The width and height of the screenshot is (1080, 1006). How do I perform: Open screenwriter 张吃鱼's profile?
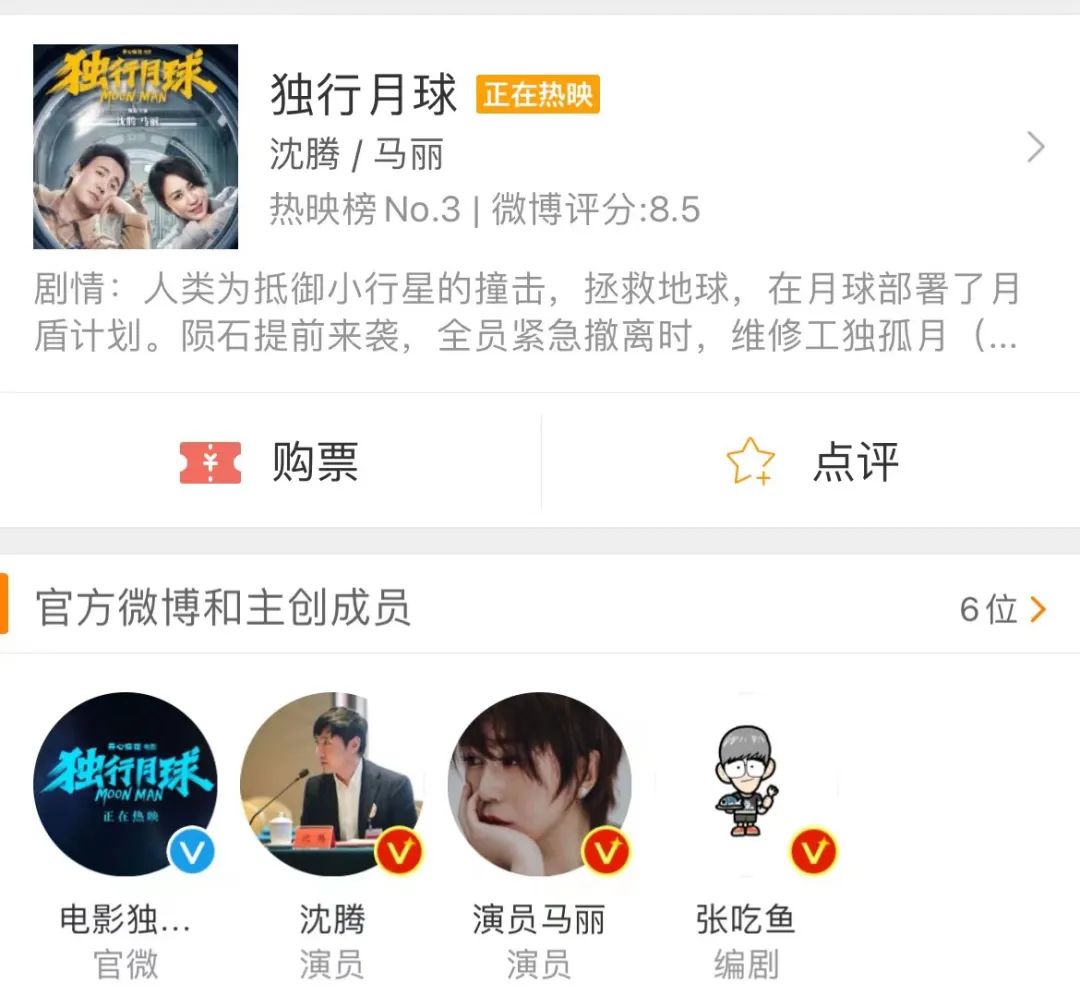click(746, 785)
